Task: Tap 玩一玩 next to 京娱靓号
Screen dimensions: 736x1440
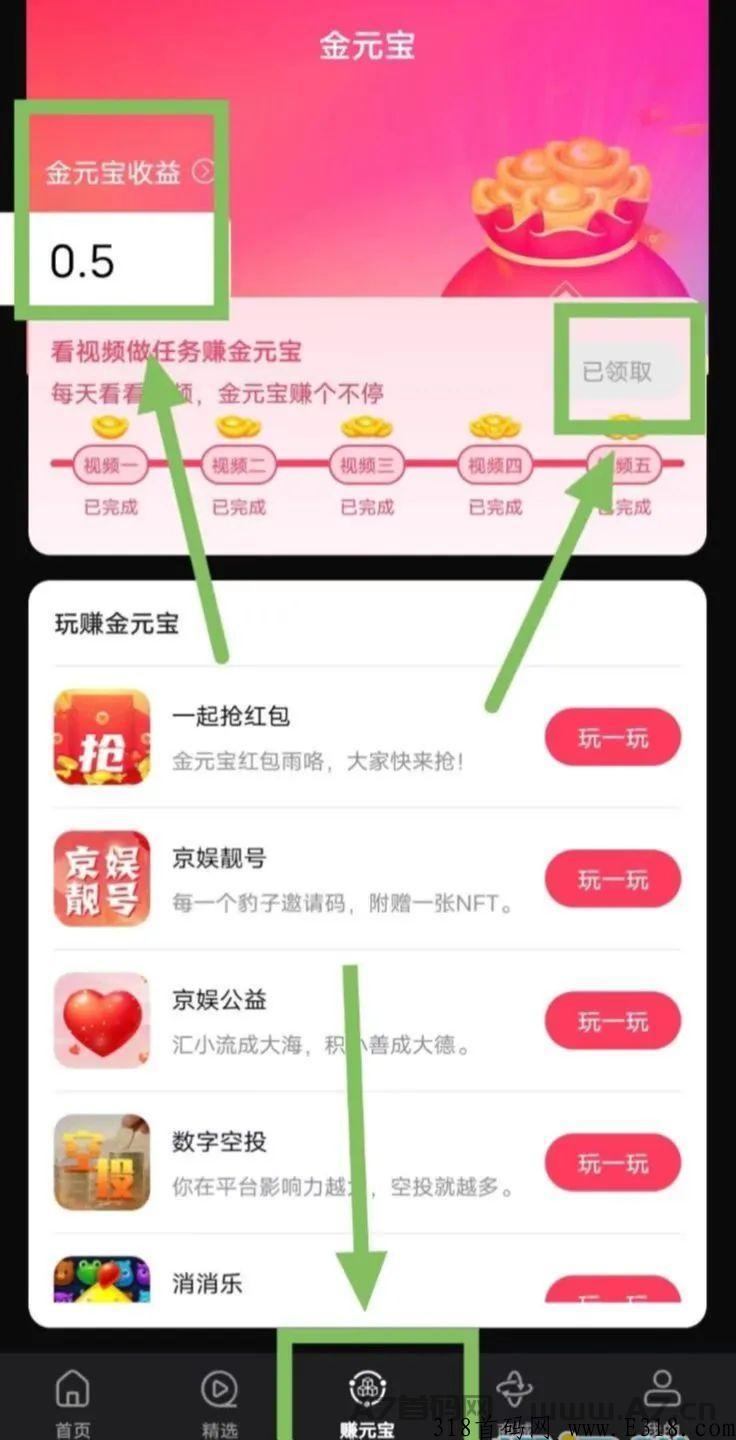Action: point(612,880)
